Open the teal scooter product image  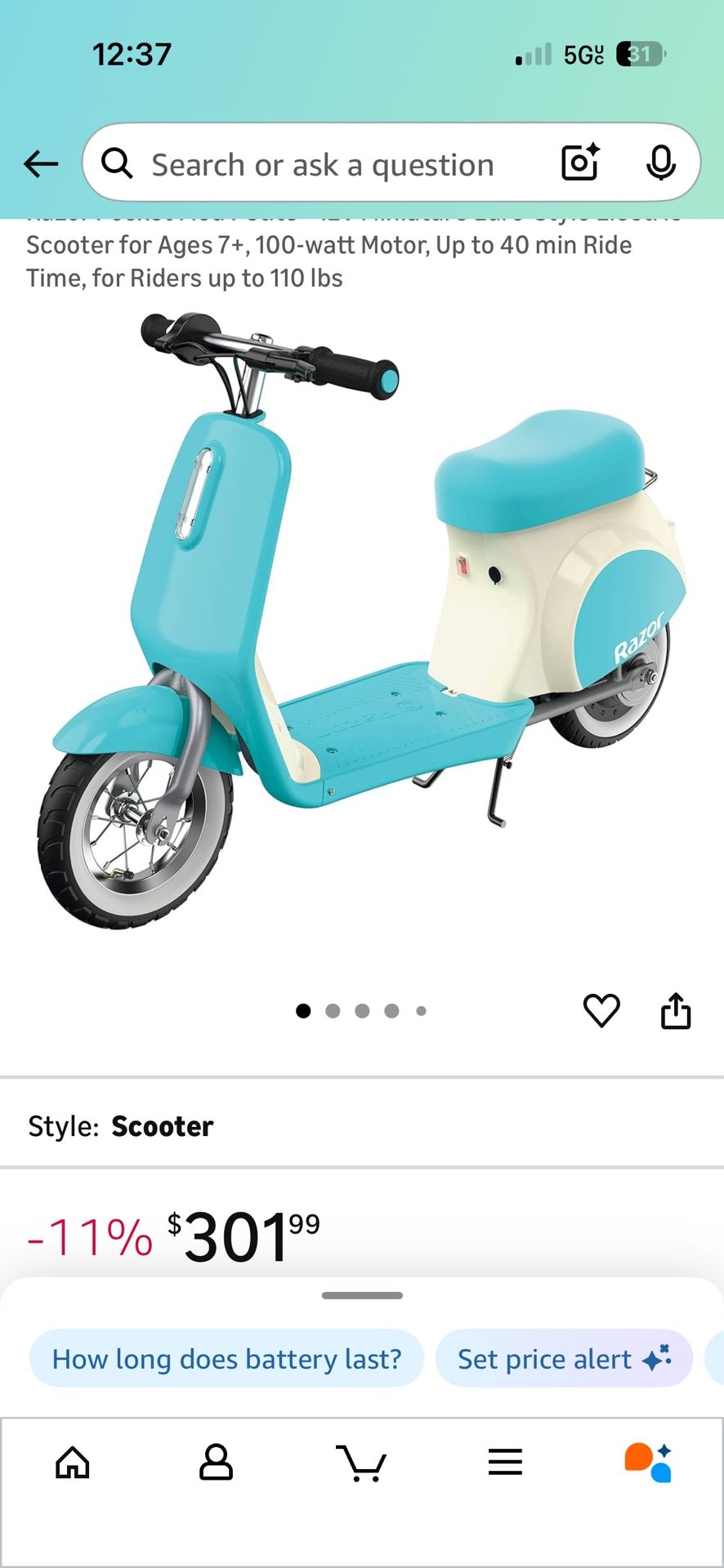(x=362, y=621)
